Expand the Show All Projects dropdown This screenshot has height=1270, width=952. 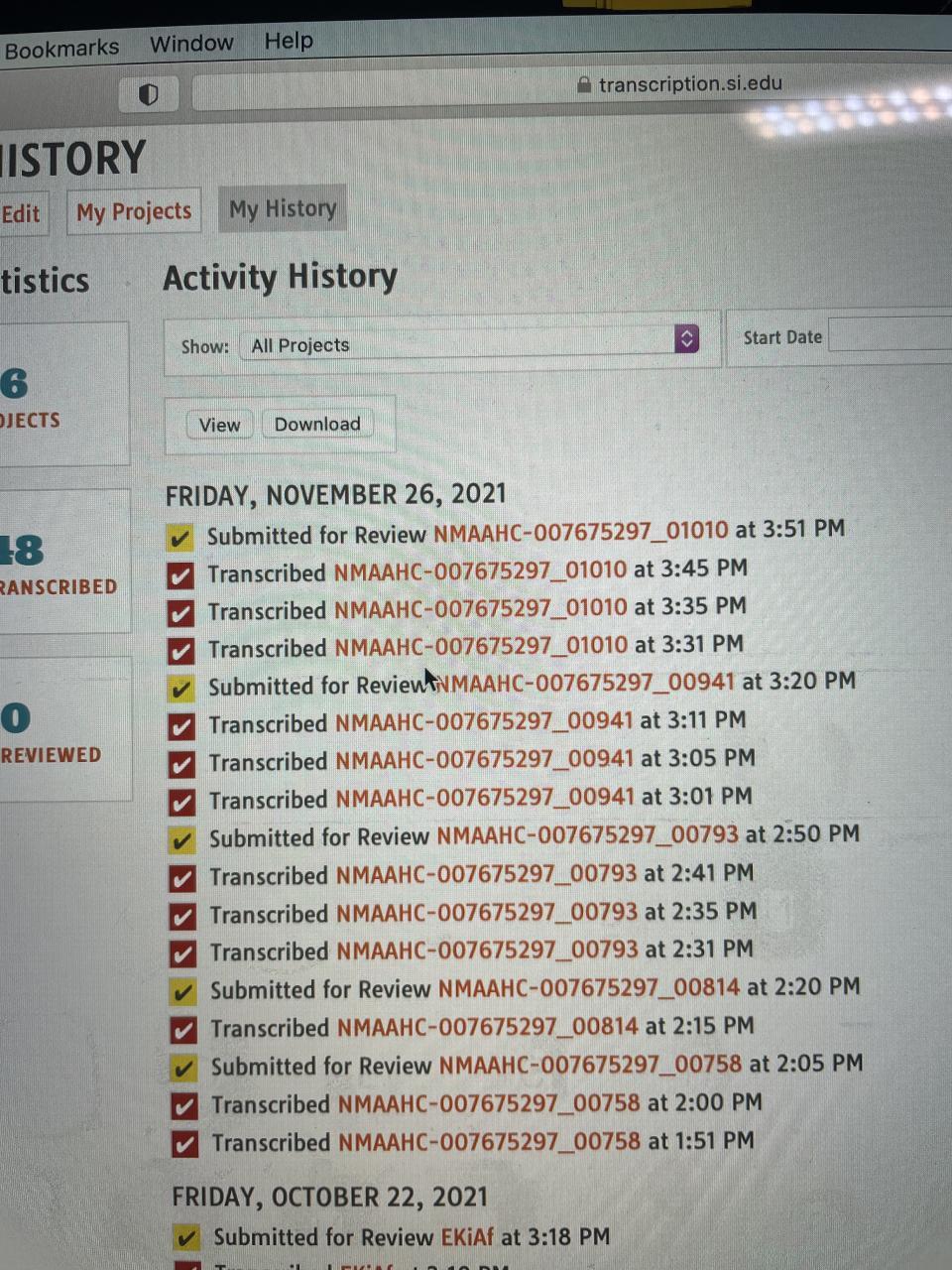469,343
